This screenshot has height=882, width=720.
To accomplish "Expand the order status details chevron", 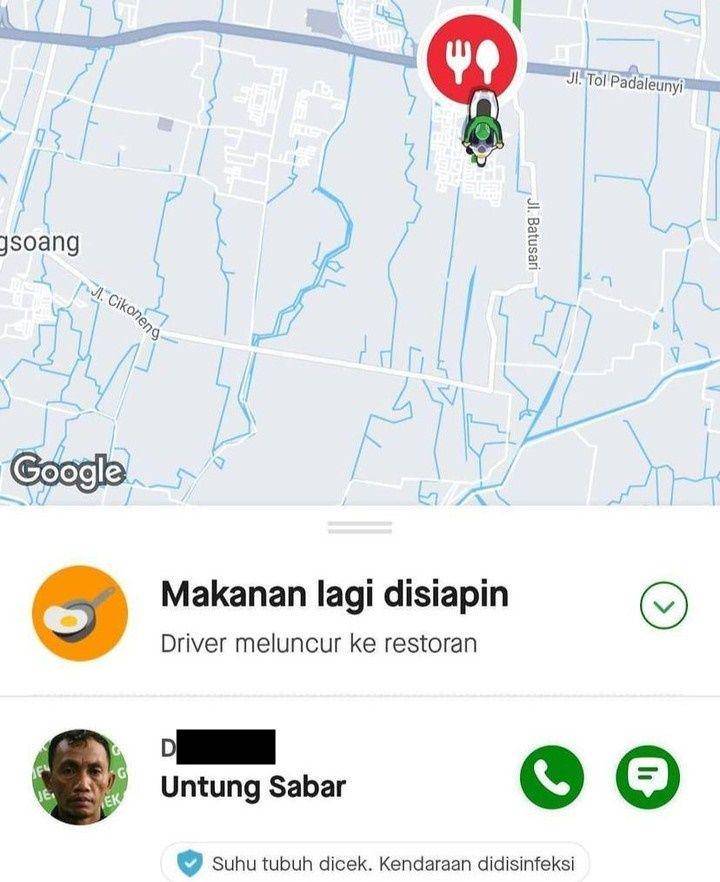I will tap(663, 606).
